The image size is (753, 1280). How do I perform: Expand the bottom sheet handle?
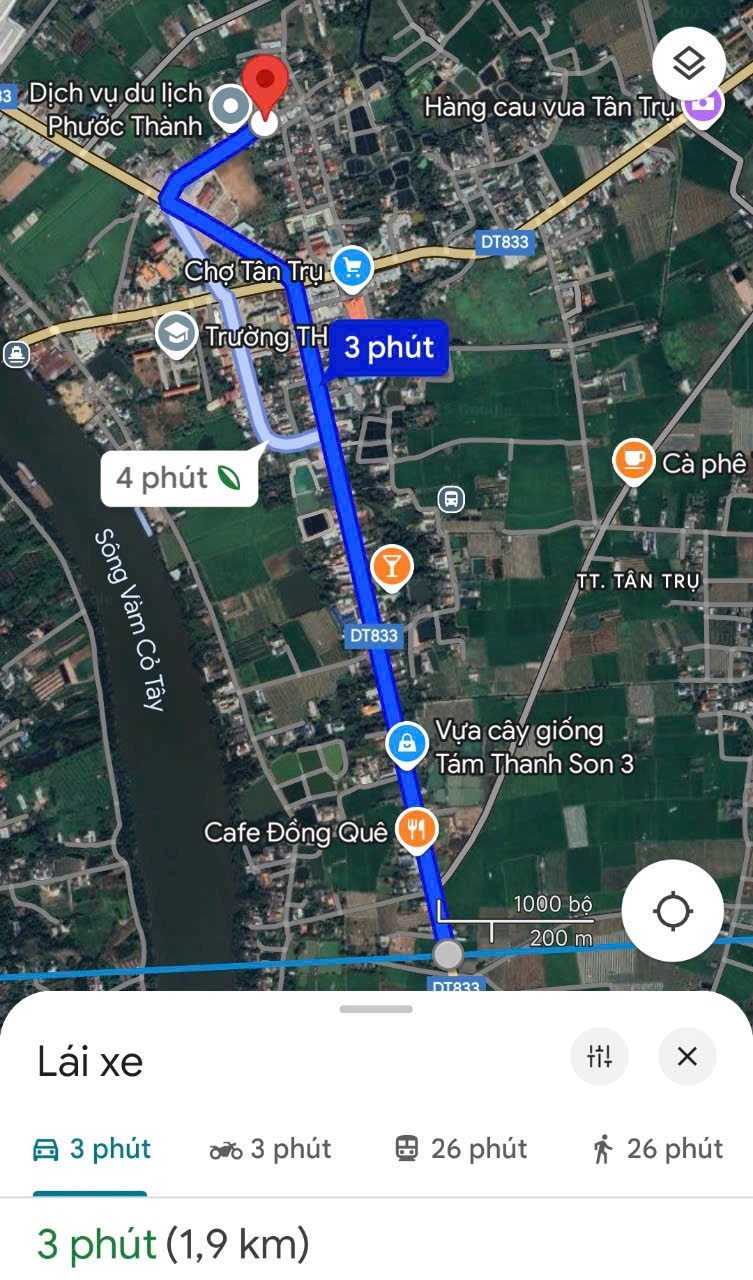pyautogui.click(x=376, y=1009)
